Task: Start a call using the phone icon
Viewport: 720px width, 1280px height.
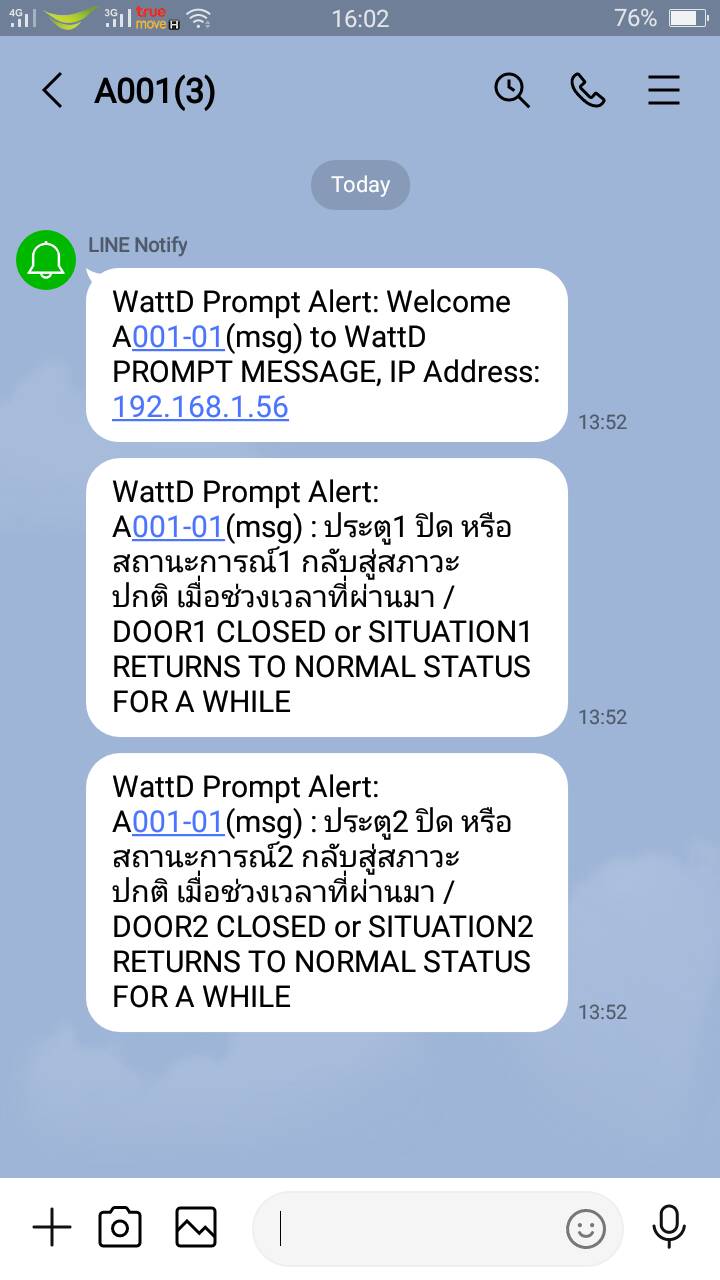Action: point(588,90)
